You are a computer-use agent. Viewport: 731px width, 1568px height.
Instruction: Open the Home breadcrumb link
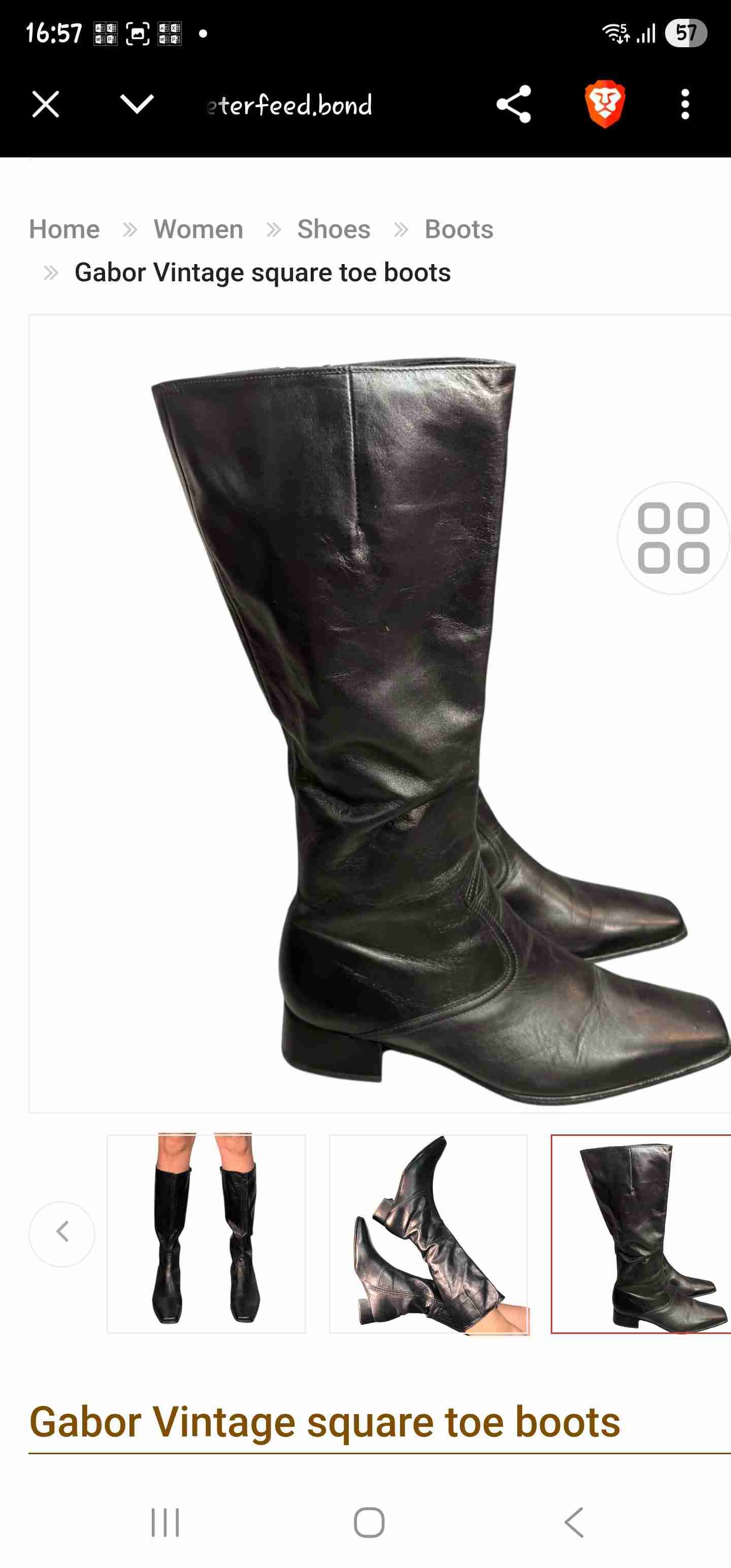coord(64,230)
